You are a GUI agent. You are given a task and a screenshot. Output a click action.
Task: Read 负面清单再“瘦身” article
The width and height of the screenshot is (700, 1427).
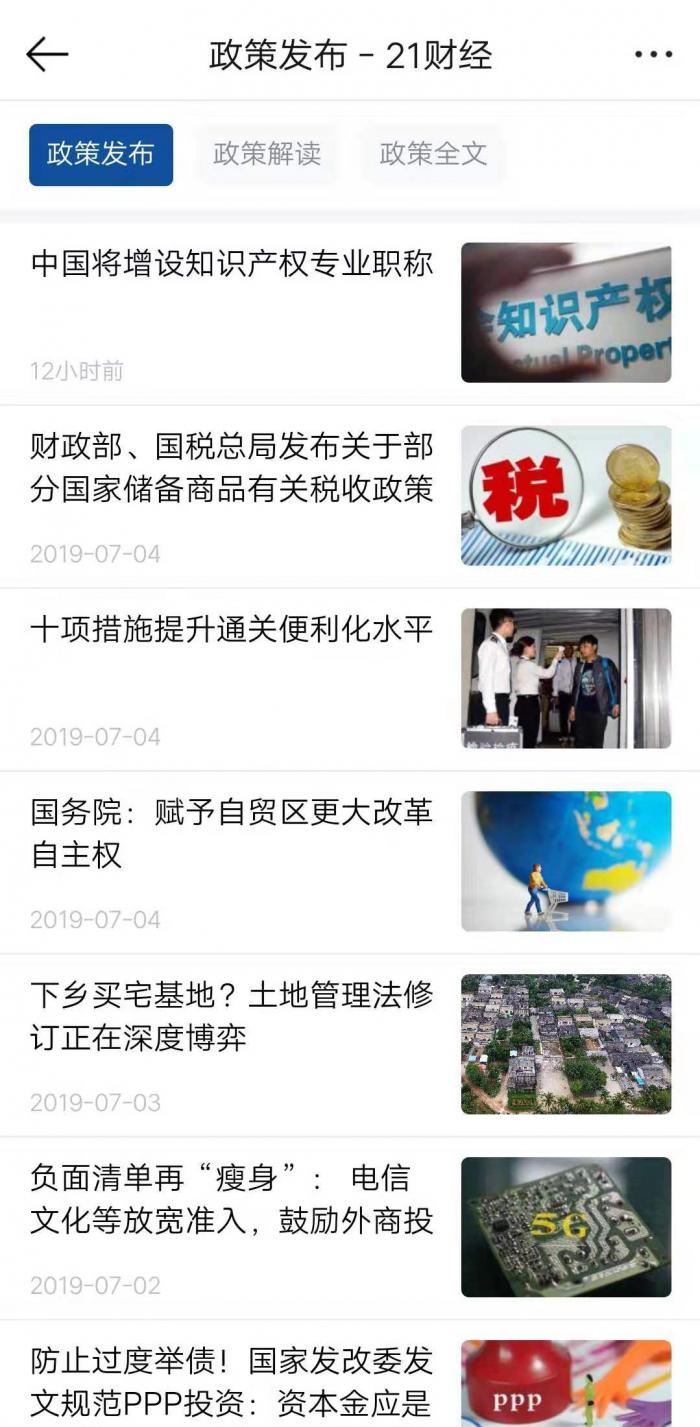pos(231,1199)
